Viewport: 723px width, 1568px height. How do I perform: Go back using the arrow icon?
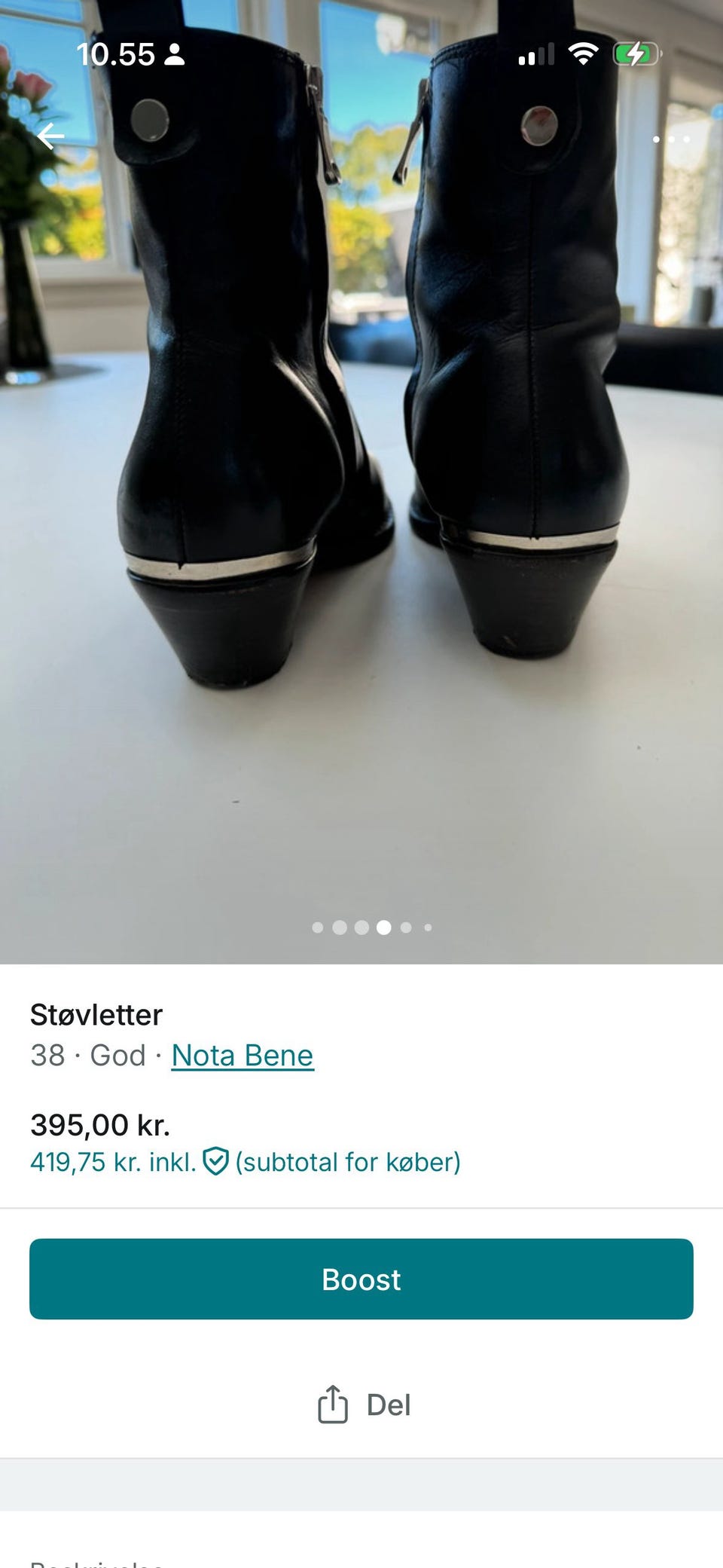50,136
